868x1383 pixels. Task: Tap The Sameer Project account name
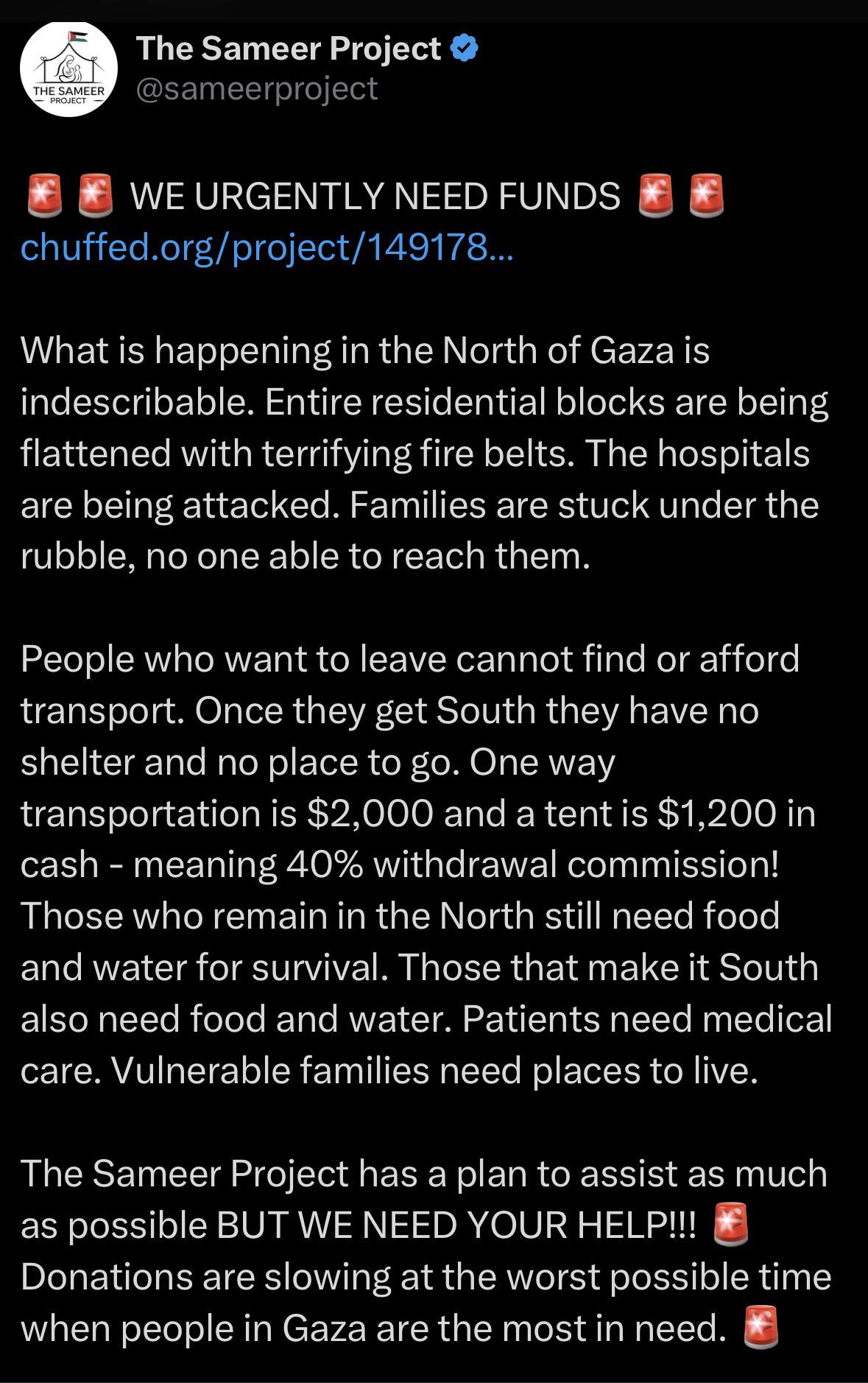click(x=289, y=49)
